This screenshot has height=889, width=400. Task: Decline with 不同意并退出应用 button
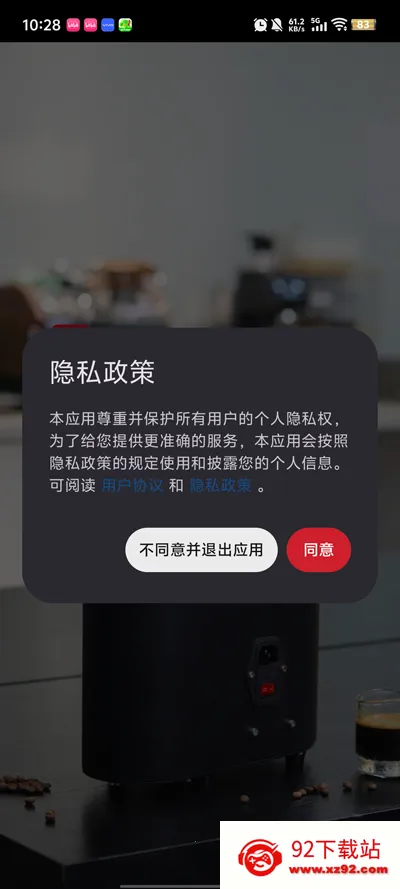pyautogui.click(x=201, y=549)
